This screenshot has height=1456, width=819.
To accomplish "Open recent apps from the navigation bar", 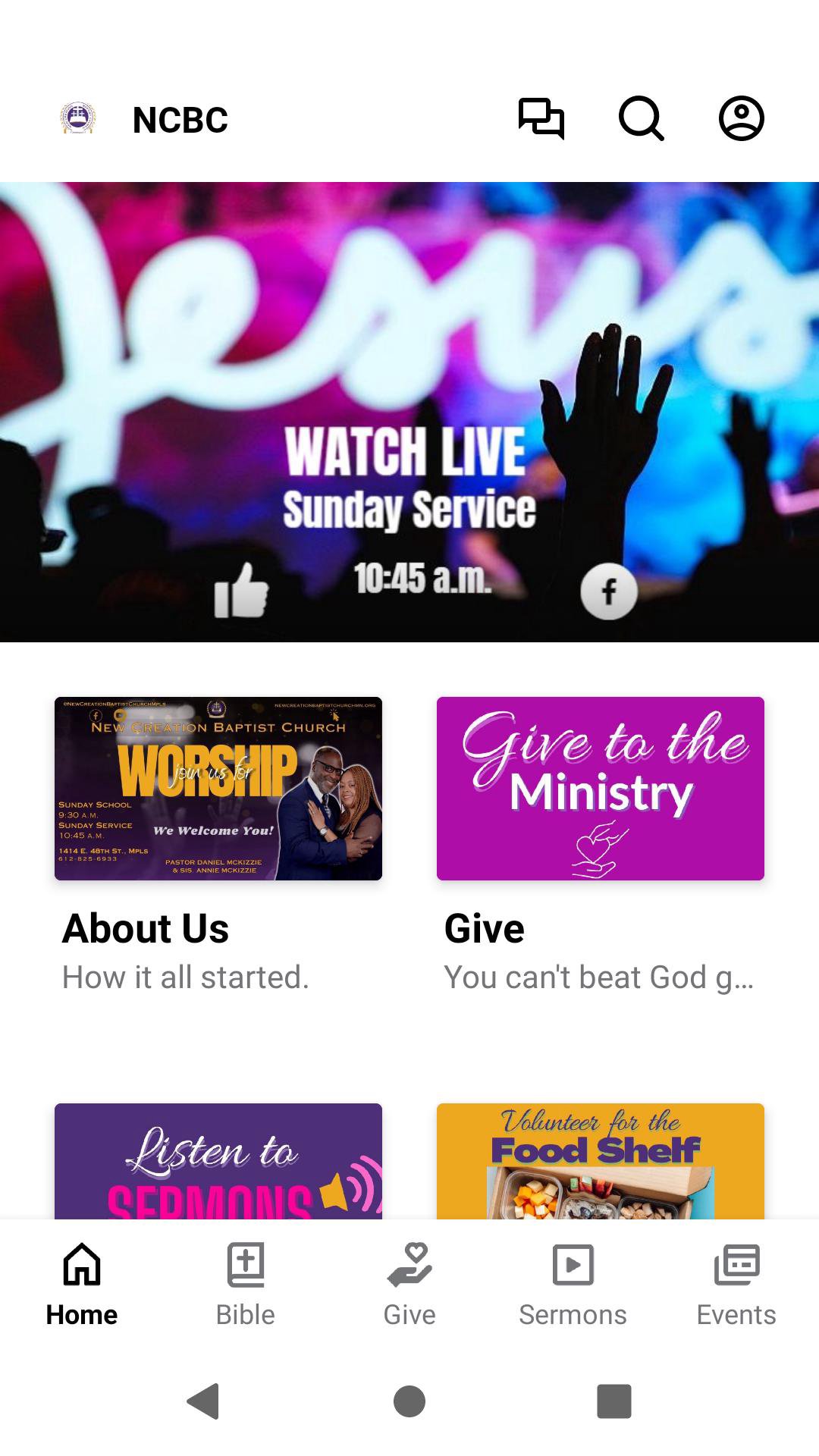I will (614, 1401).
